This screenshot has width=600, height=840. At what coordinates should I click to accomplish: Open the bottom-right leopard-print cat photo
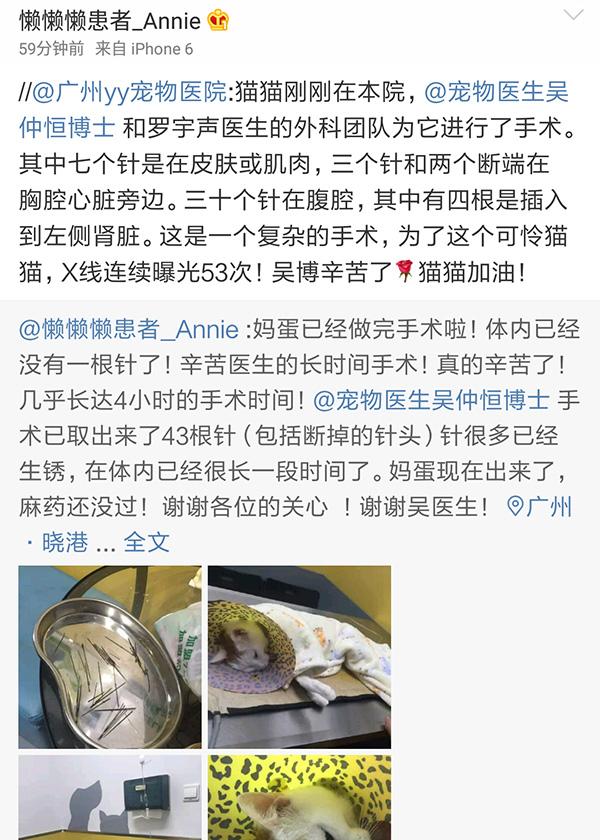point(299,797)
